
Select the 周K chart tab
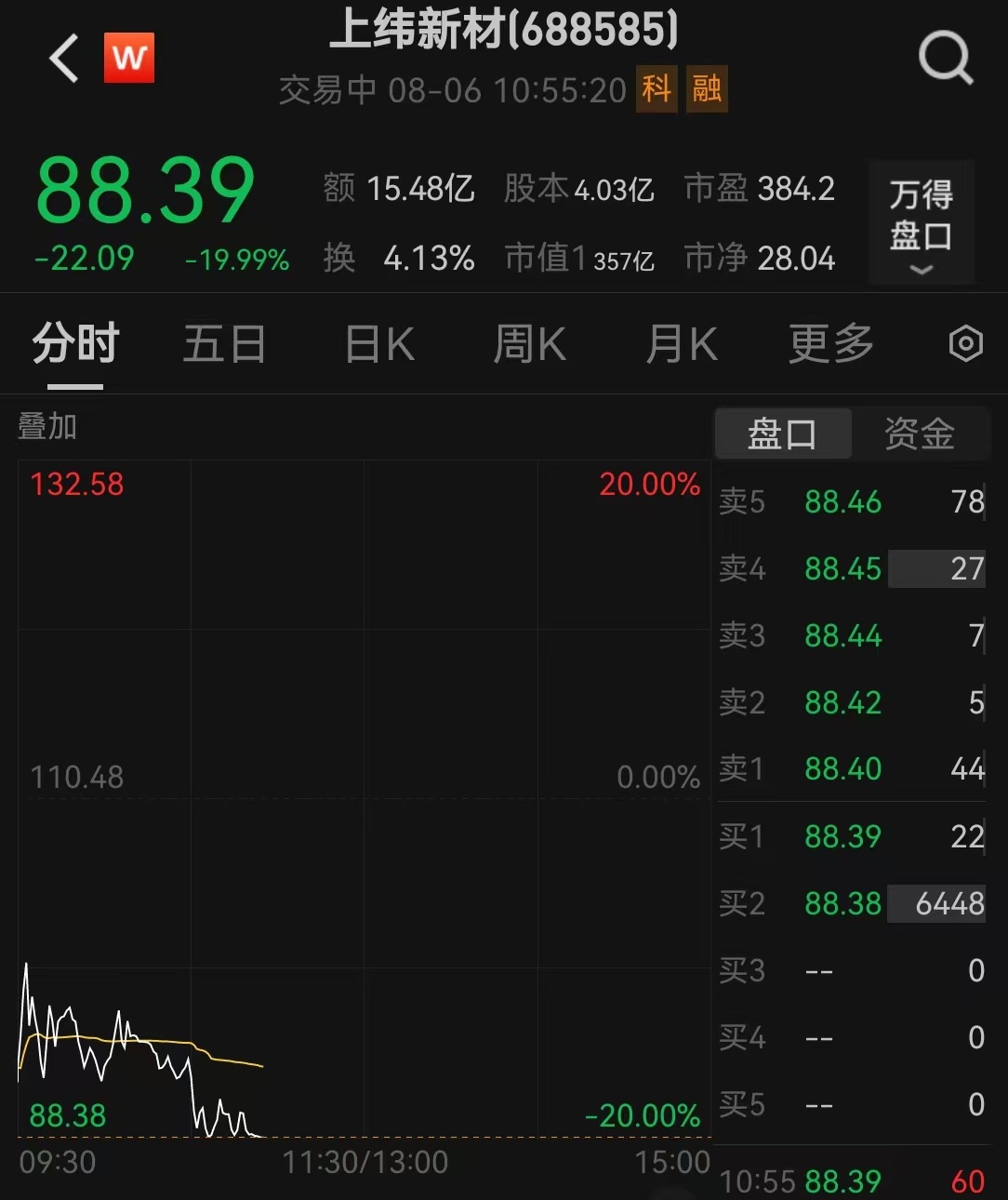click(529, 344)
